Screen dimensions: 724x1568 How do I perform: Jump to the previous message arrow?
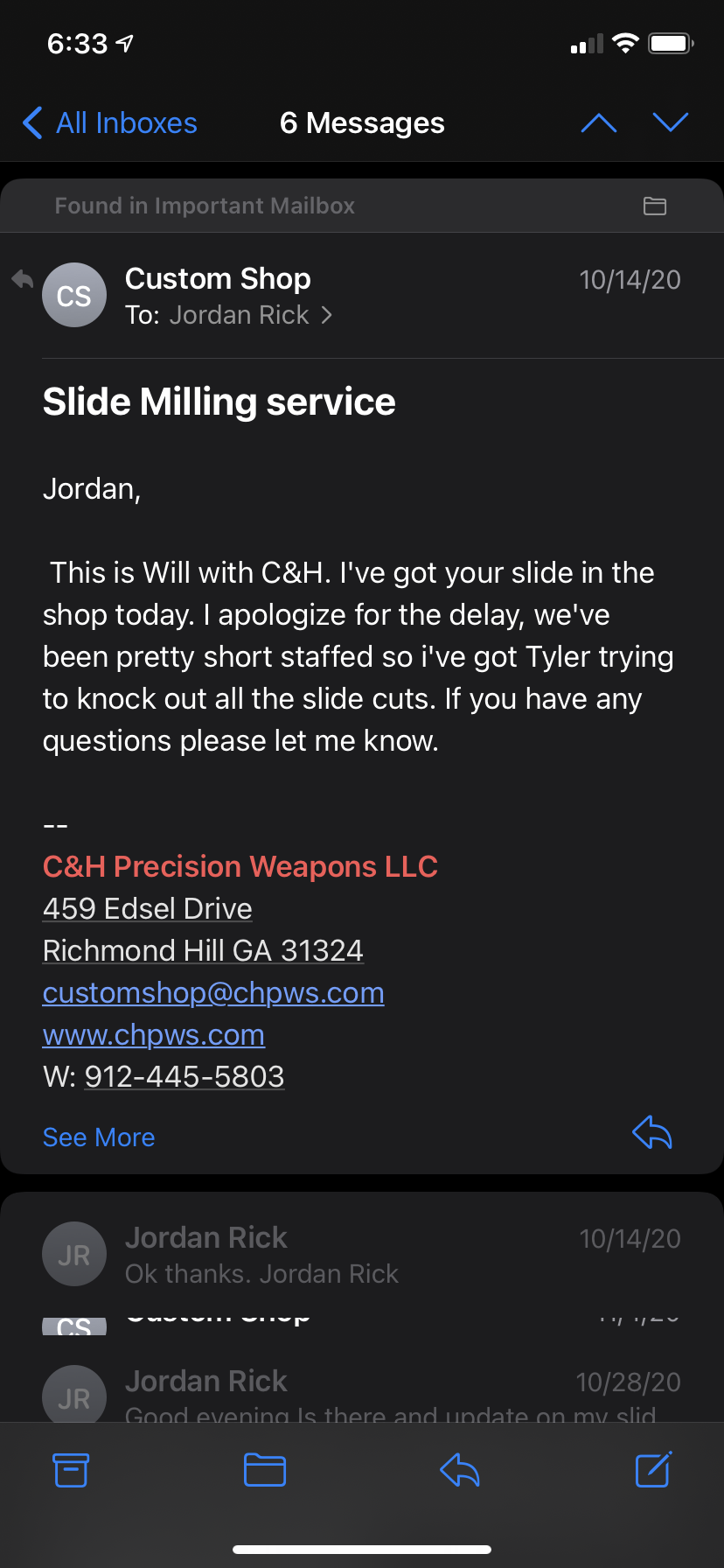pos(599,123)
